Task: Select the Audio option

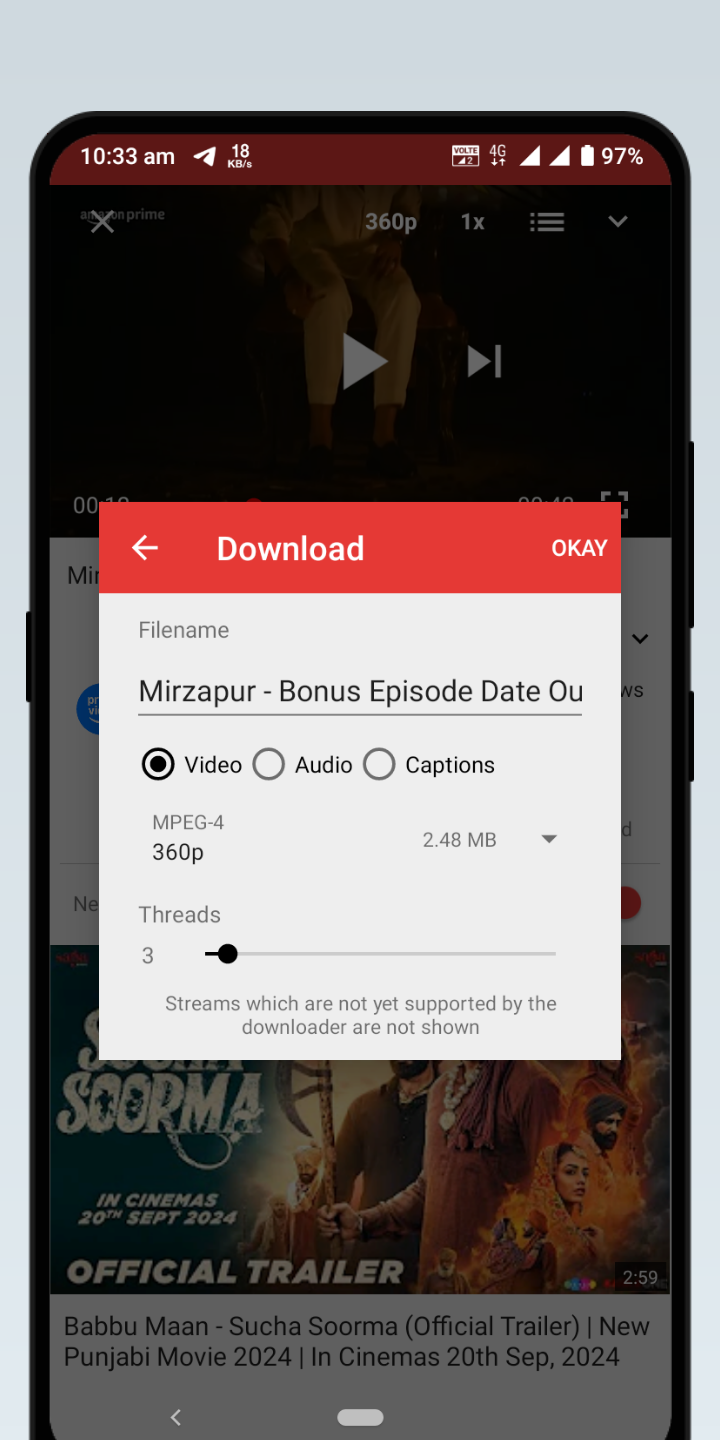Action: point(269,765)
